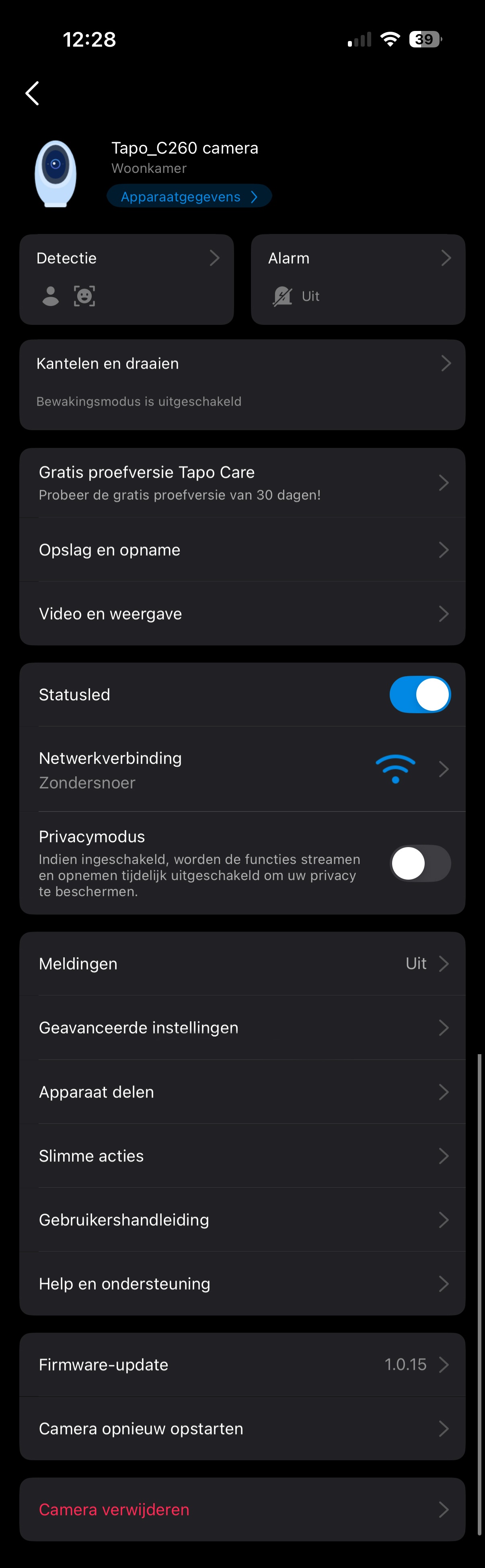Screen dimensions: 485x1568
Task: Turn off the Statusled switch
Action: (420, 694)
